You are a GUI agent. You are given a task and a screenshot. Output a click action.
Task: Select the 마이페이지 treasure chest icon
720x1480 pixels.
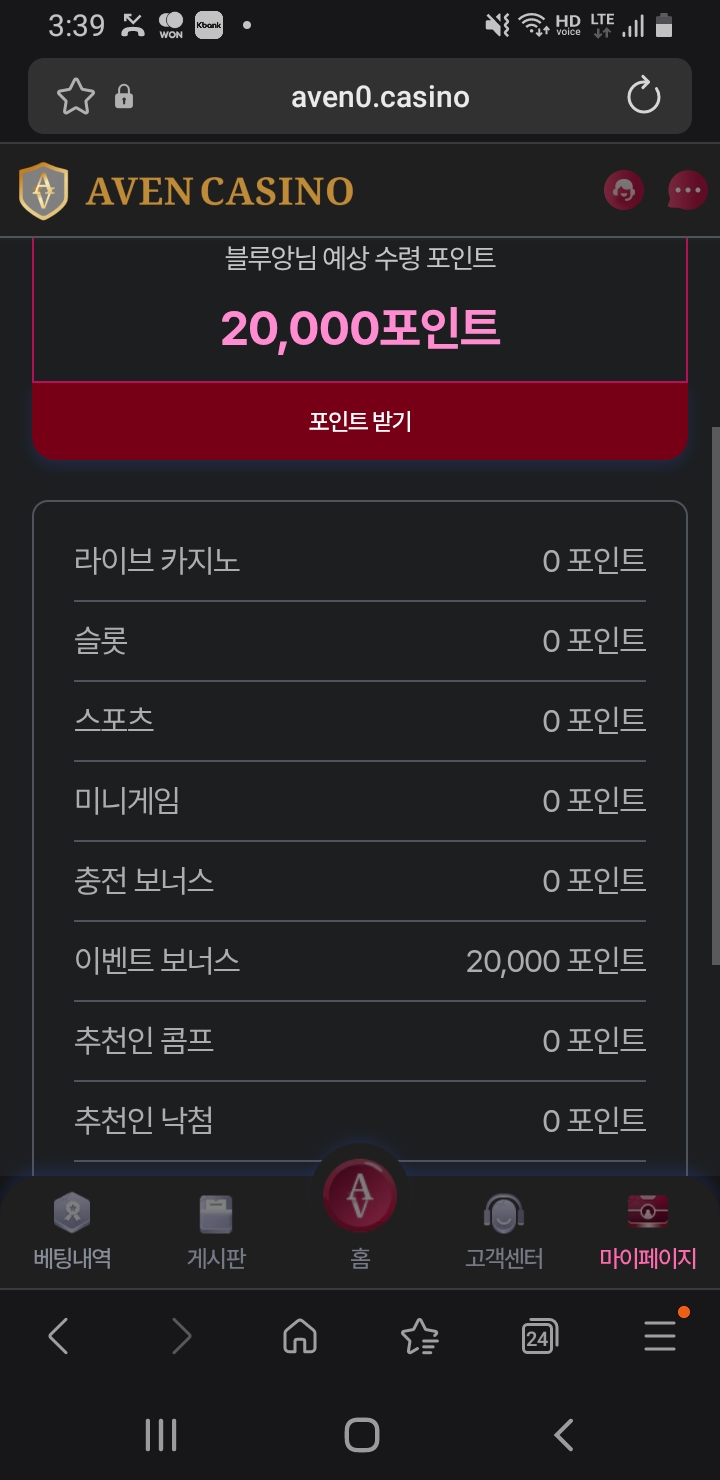(x=648, y=1210)
